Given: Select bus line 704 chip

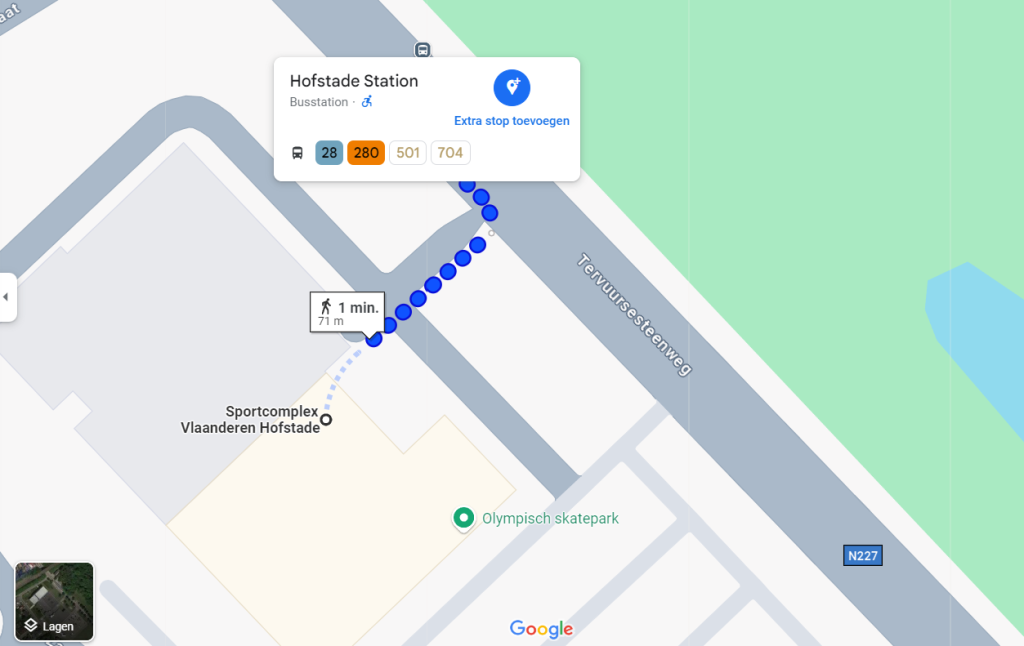Looking at the screenshot, I should [x=450, y=153].
